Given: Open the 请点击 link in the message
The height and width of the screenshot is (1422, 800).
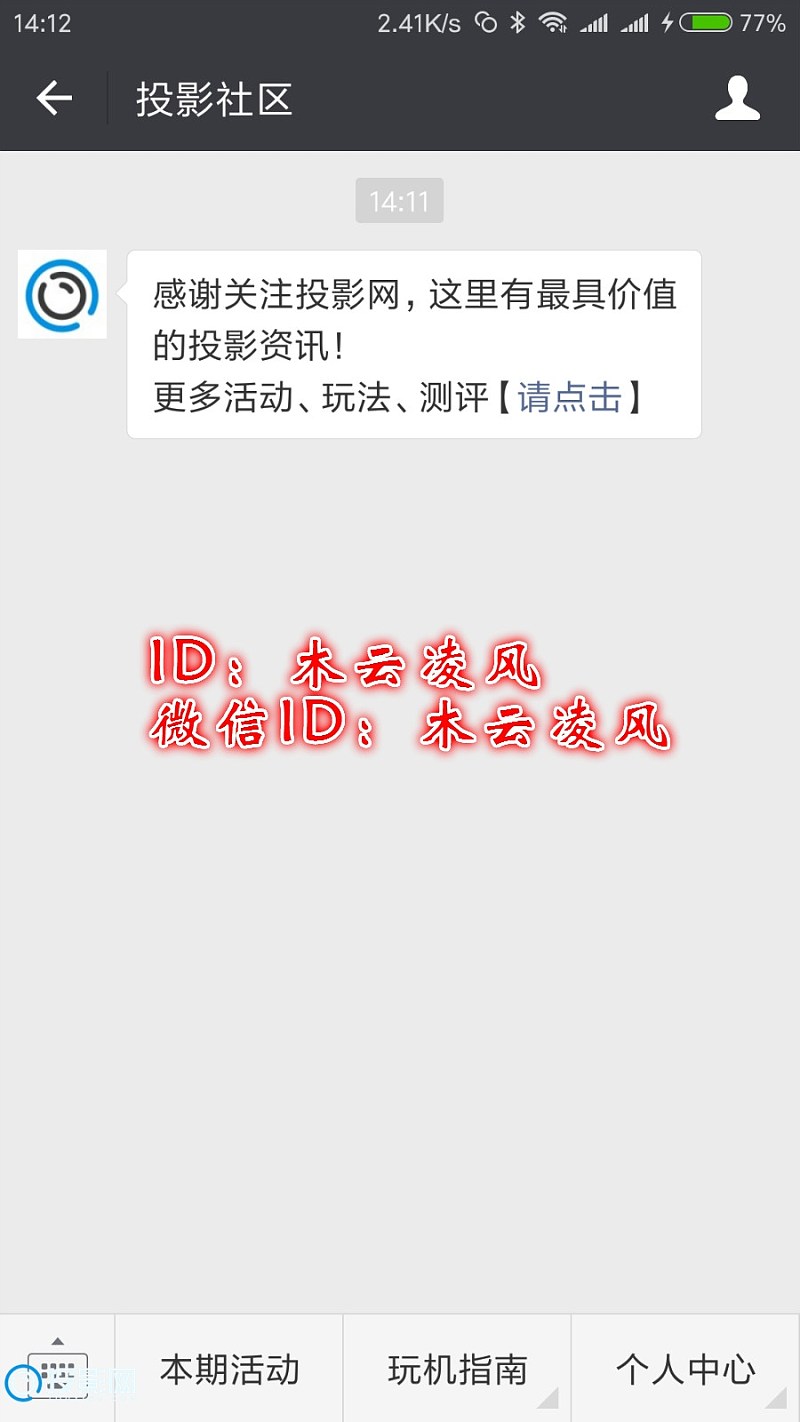Looking at the screenshot, I should tap(569, 398).
